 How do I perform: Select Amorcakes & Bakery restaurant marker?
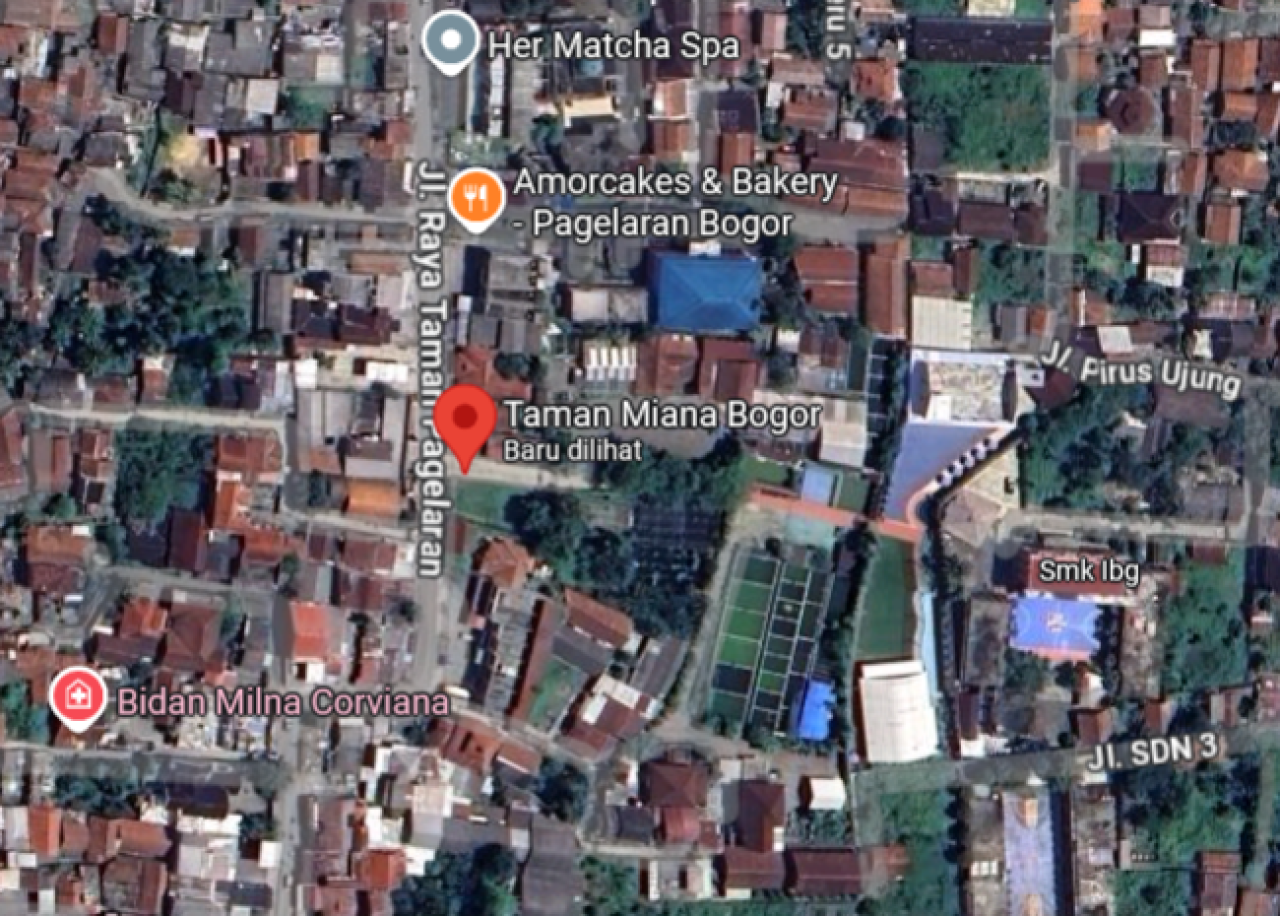(x=476, y=197)
